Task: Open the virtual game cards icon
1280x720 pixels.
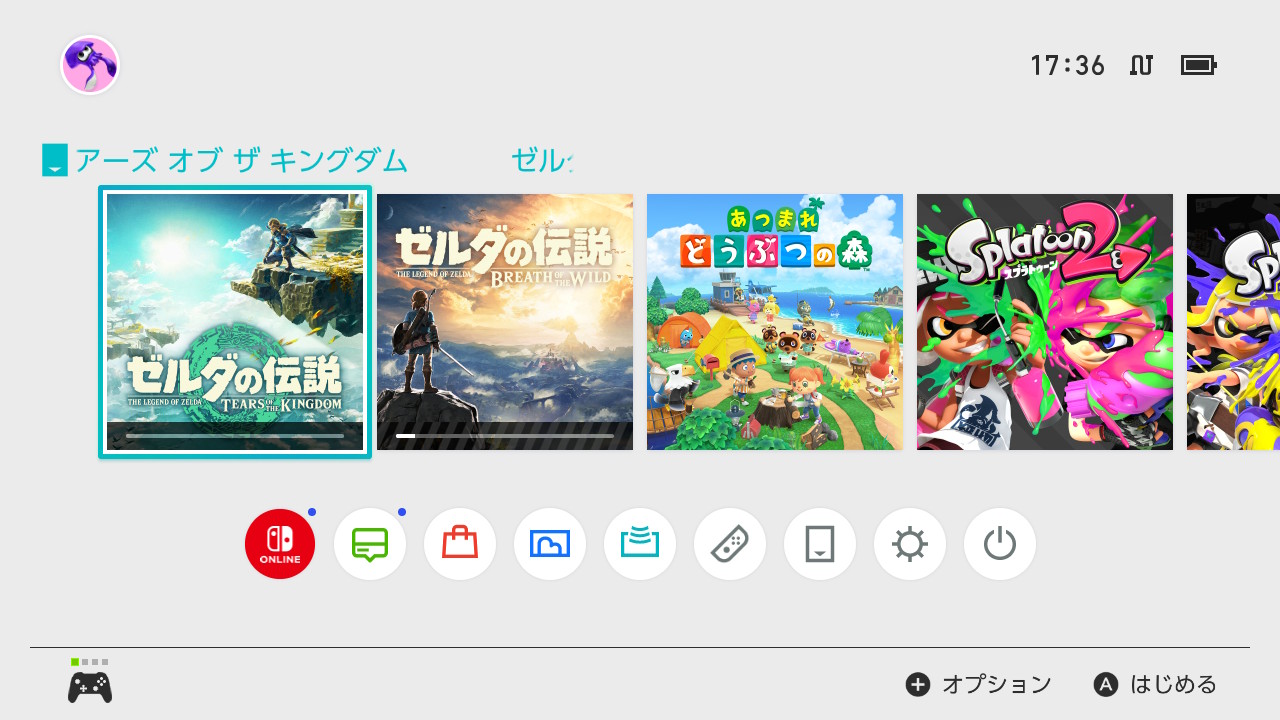Action: click(820, 544)
